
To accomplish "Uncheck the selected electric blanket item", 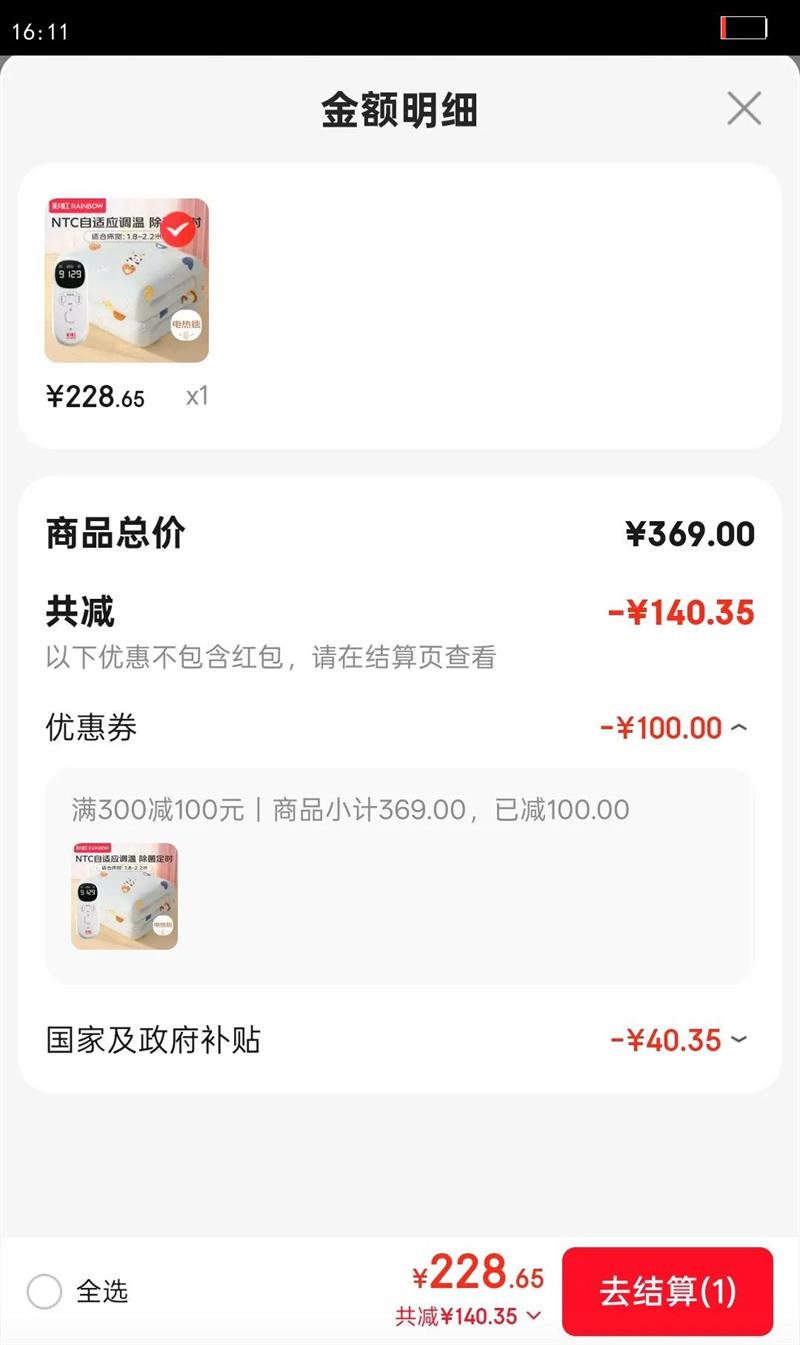I will click(178, 231).
